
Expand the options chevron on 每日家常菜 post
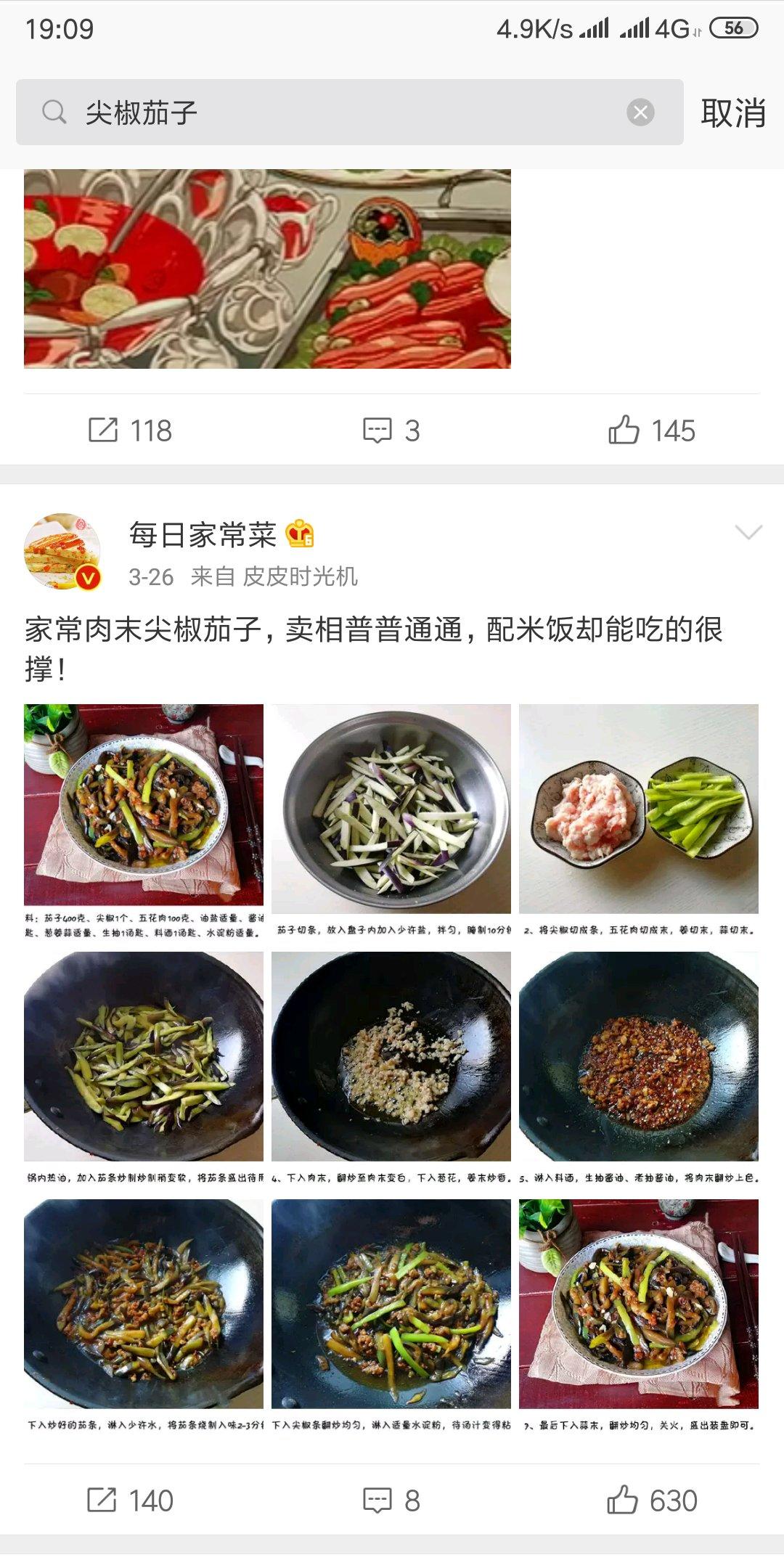coord(748,533)
